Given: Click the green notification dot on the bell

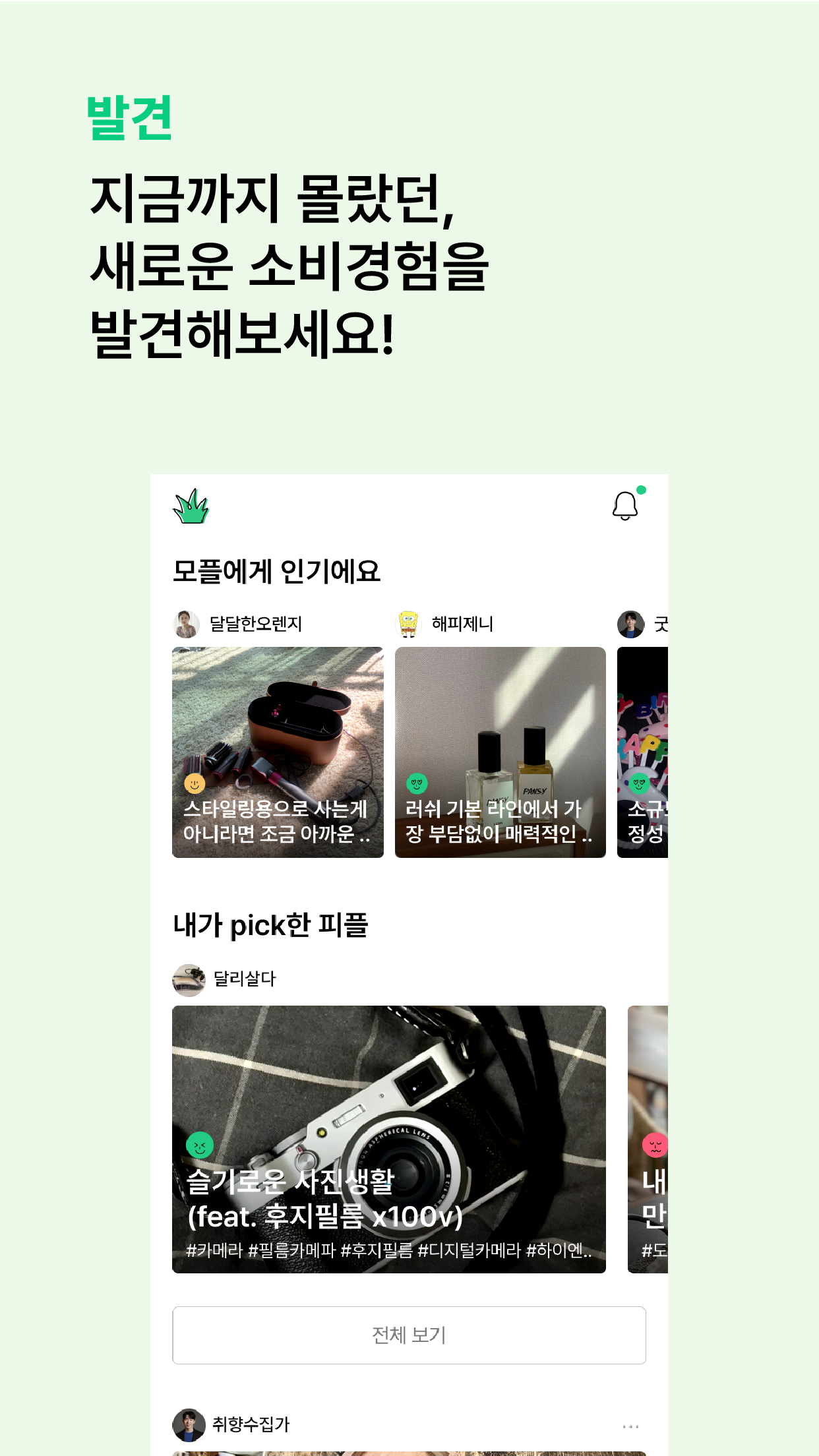Looking at the screenshot, I should tap(642, 491).
